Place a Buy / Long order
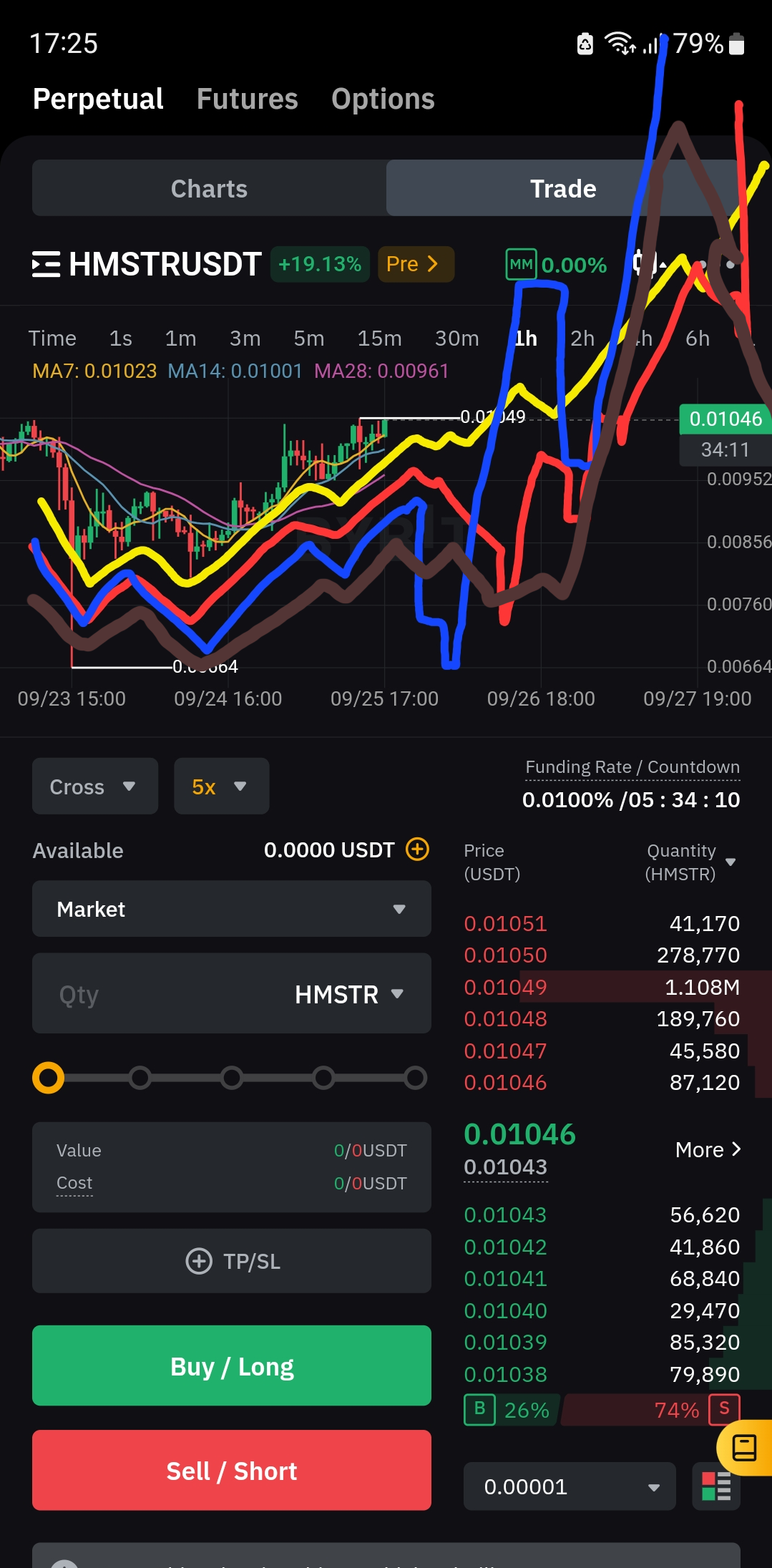The image size is (772, 1568). click(231, 1365)
